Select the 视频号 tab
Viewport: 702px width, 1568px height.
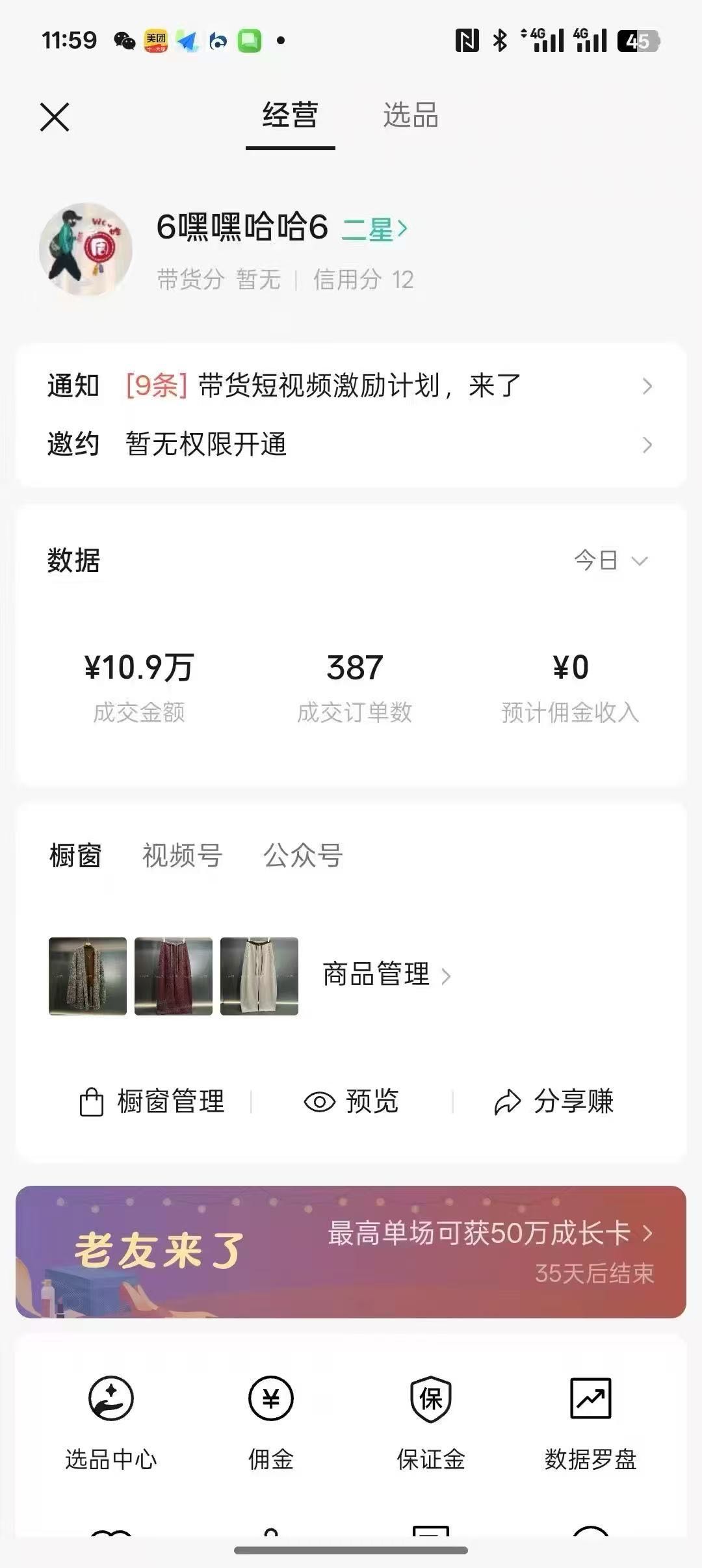[182, 856]
